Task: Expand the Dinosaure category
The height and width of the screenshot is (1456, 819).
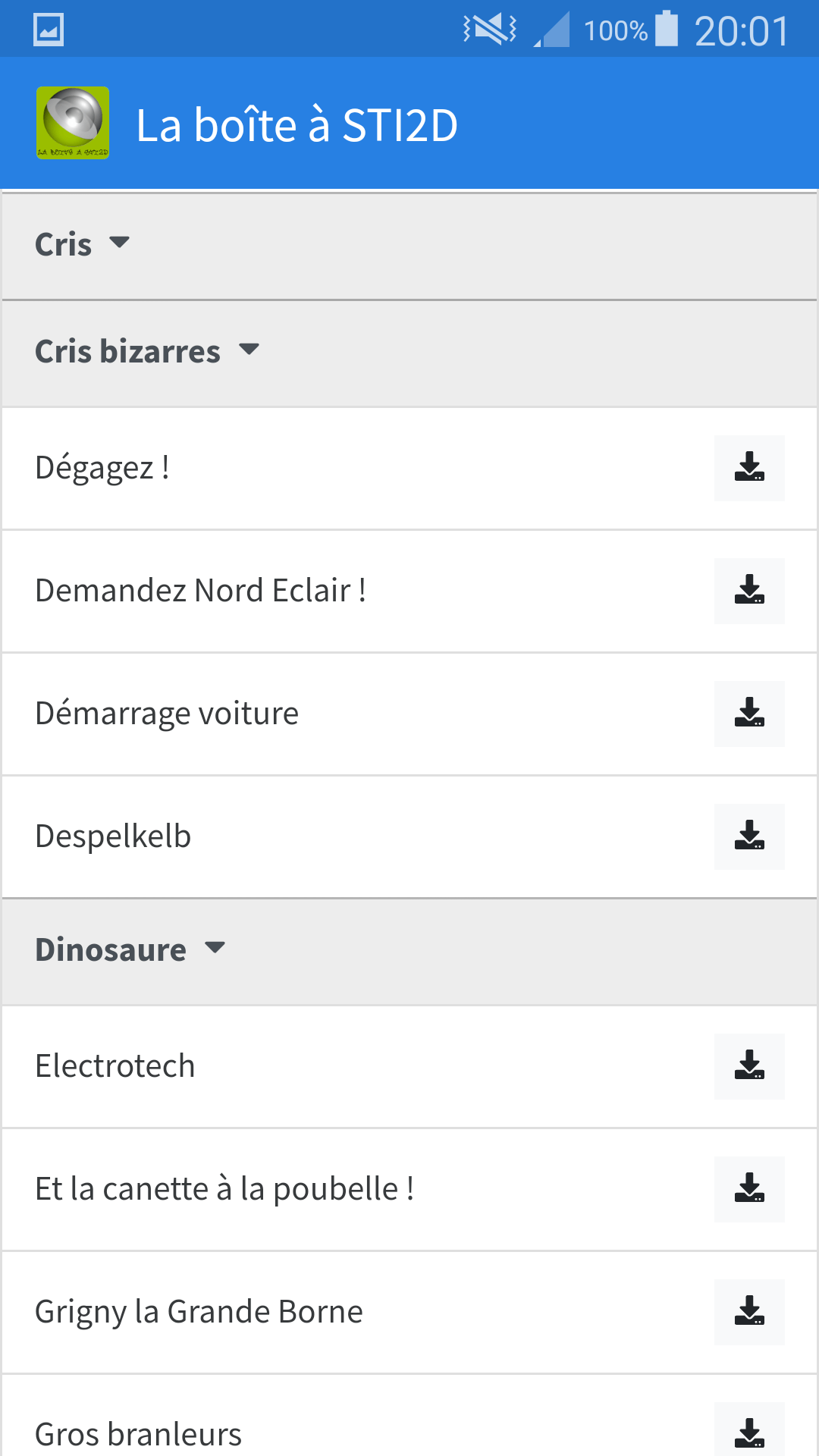Action: pyautogui.click(x=409, y=952)
